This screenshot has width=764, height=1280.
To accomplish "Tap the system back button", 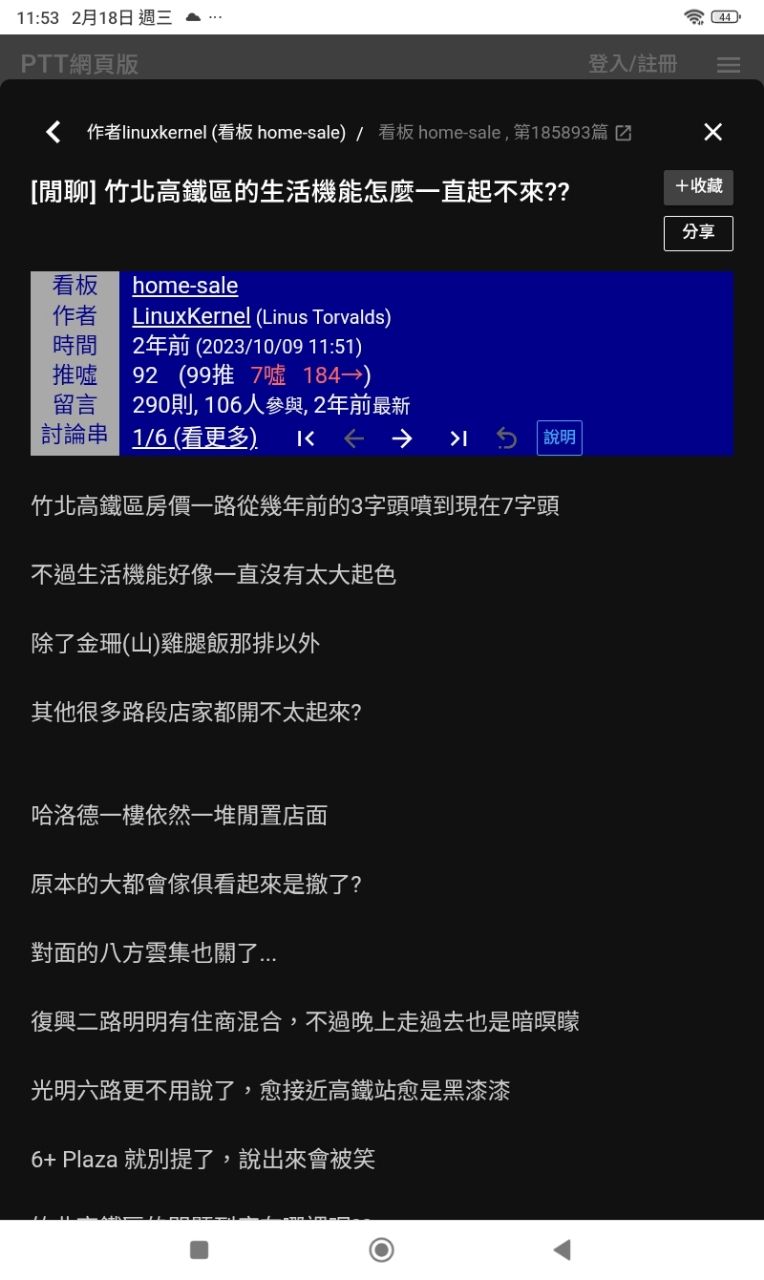I will point(562,1249).
